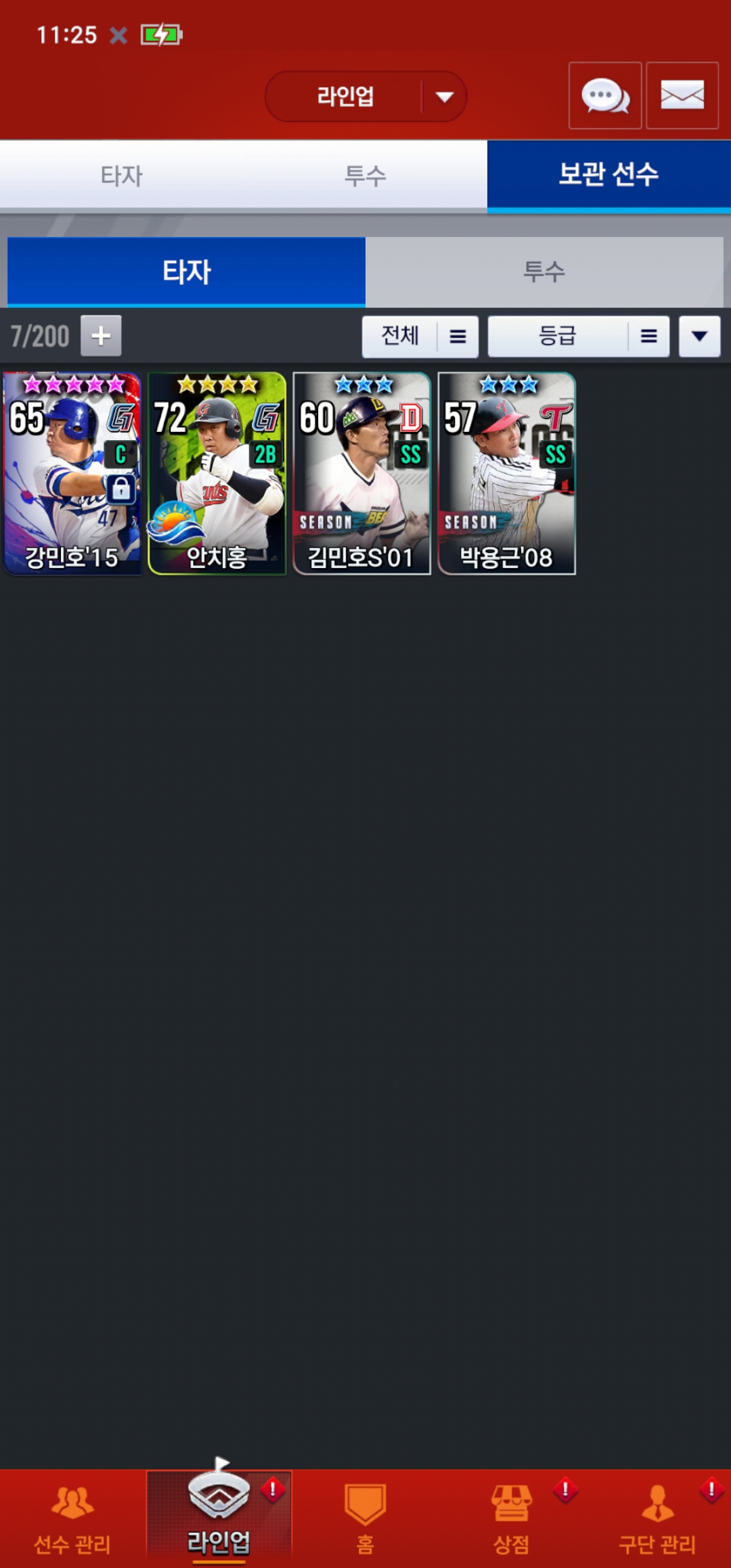Screen dimensions: 731x1568
Task: Switch to the top 투수 tab
Action: (365, 175)
